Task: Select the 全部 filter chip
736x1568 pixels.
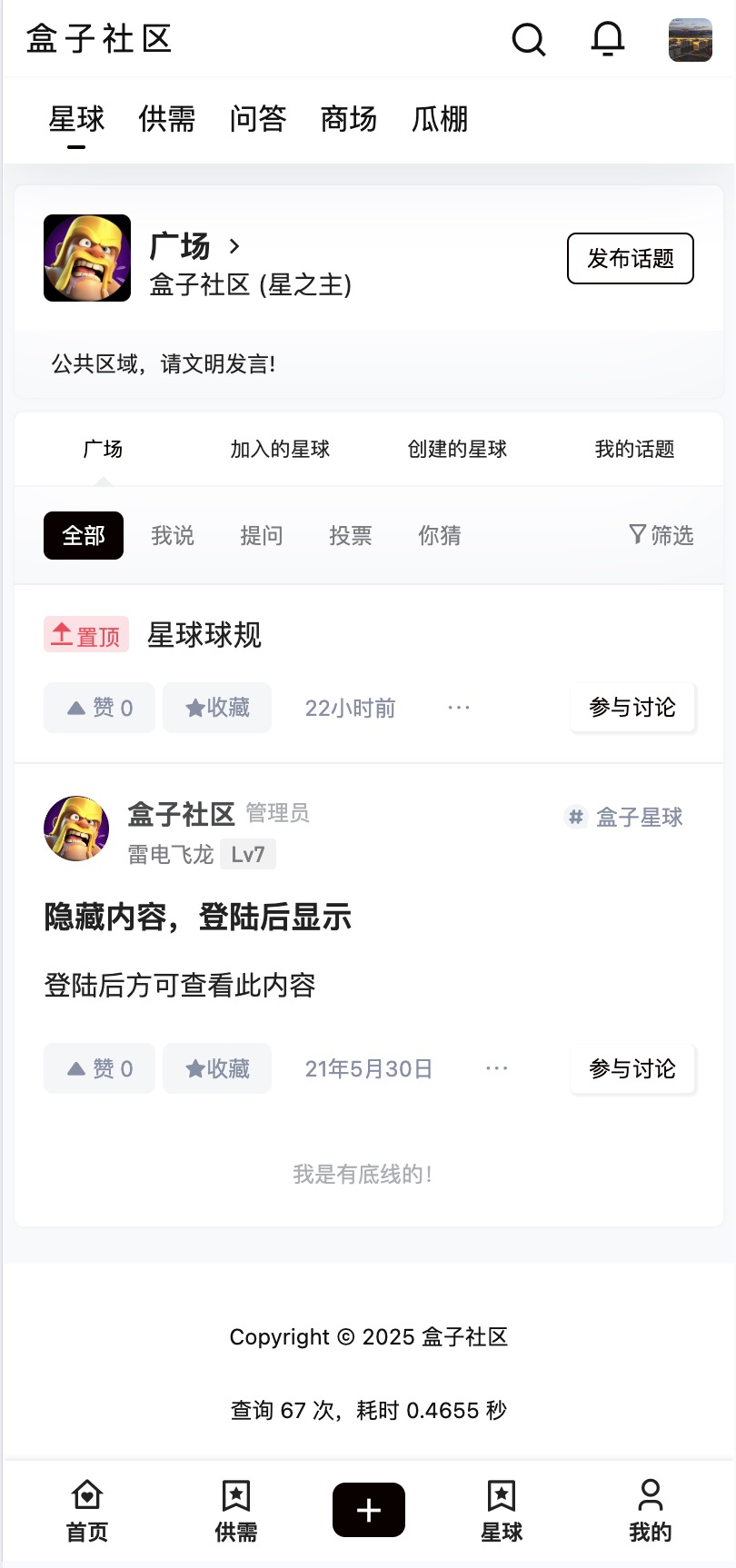Action: [x=83, y=535]
